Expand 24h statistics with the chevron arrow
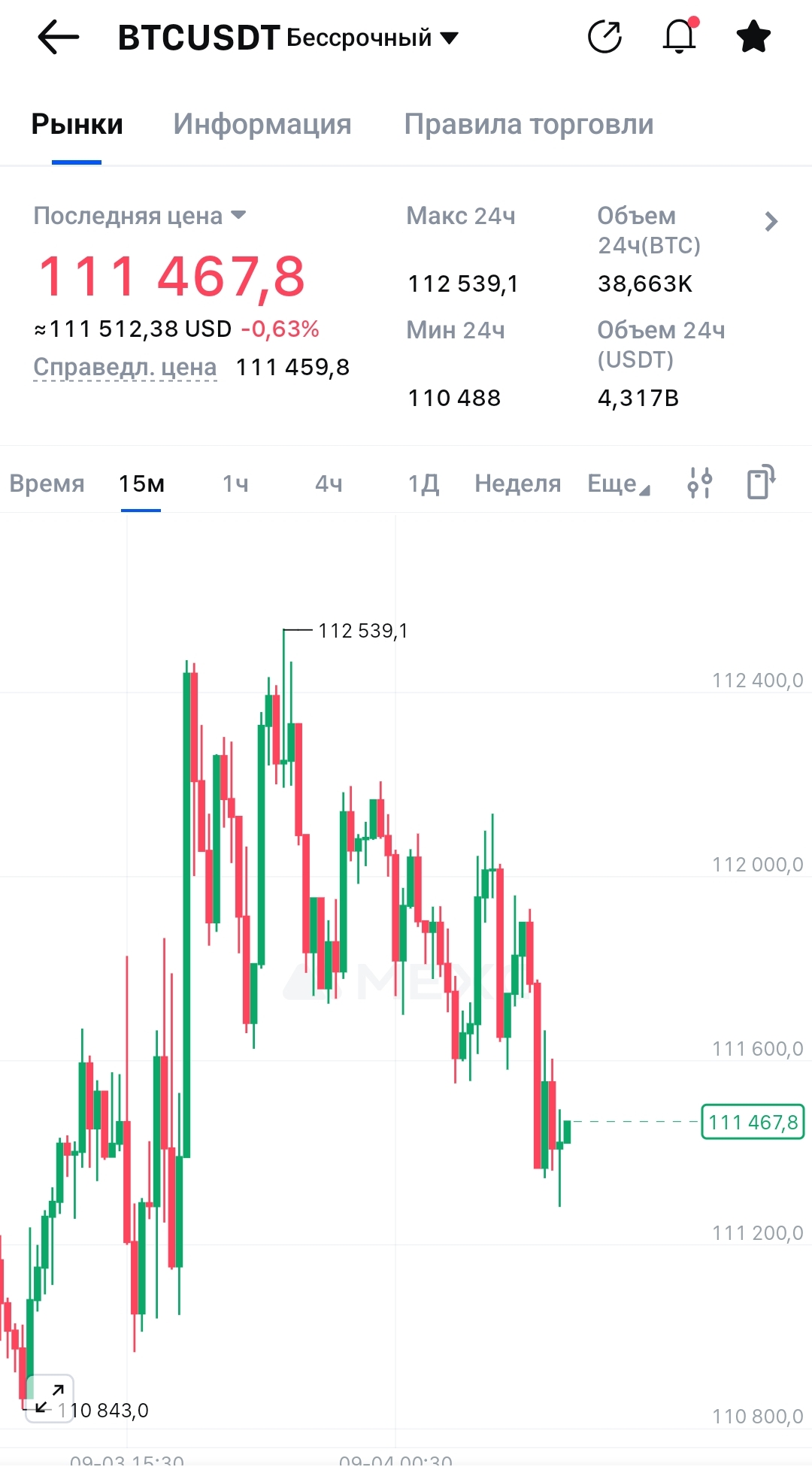The image size is (812, 1467). [x=771, y=222]
